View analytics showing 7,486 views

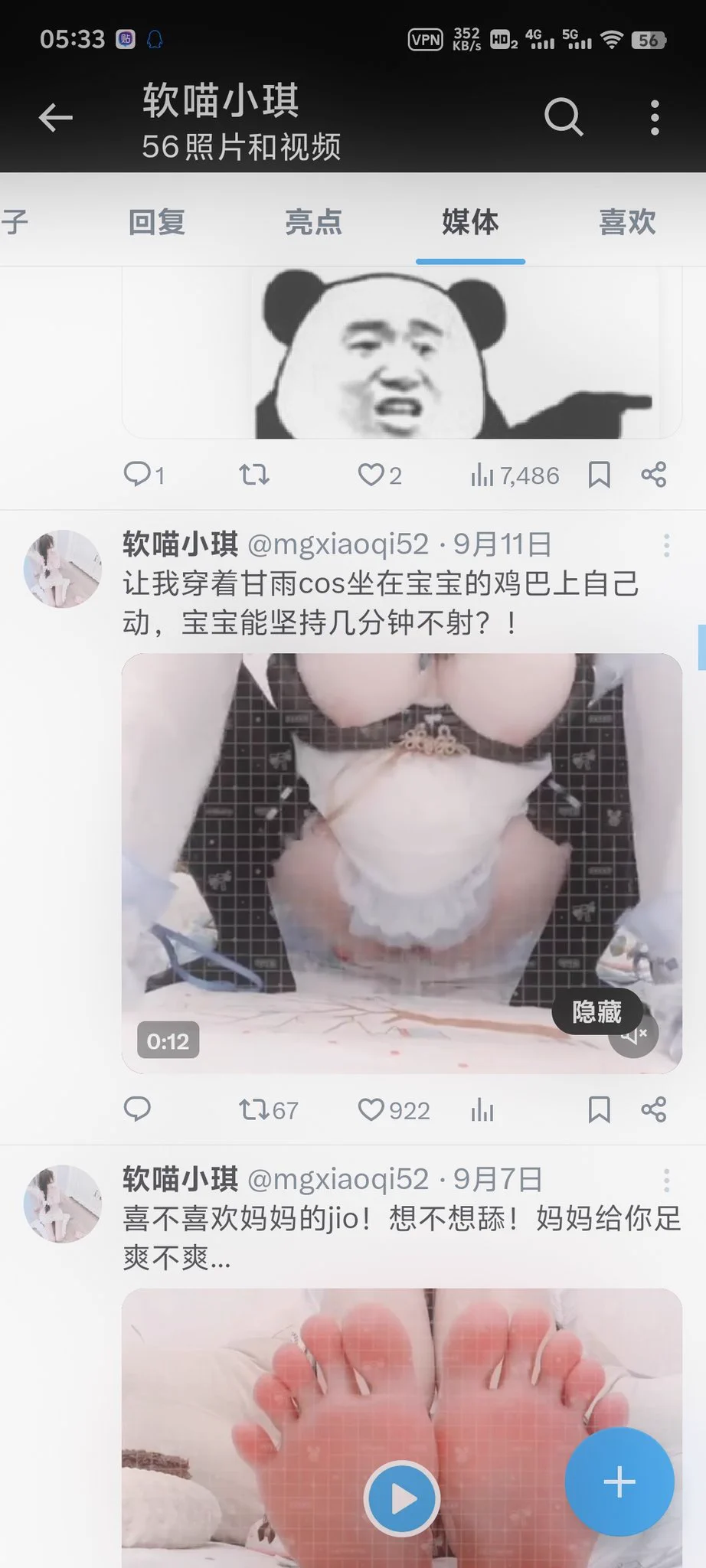pos(515,475)
